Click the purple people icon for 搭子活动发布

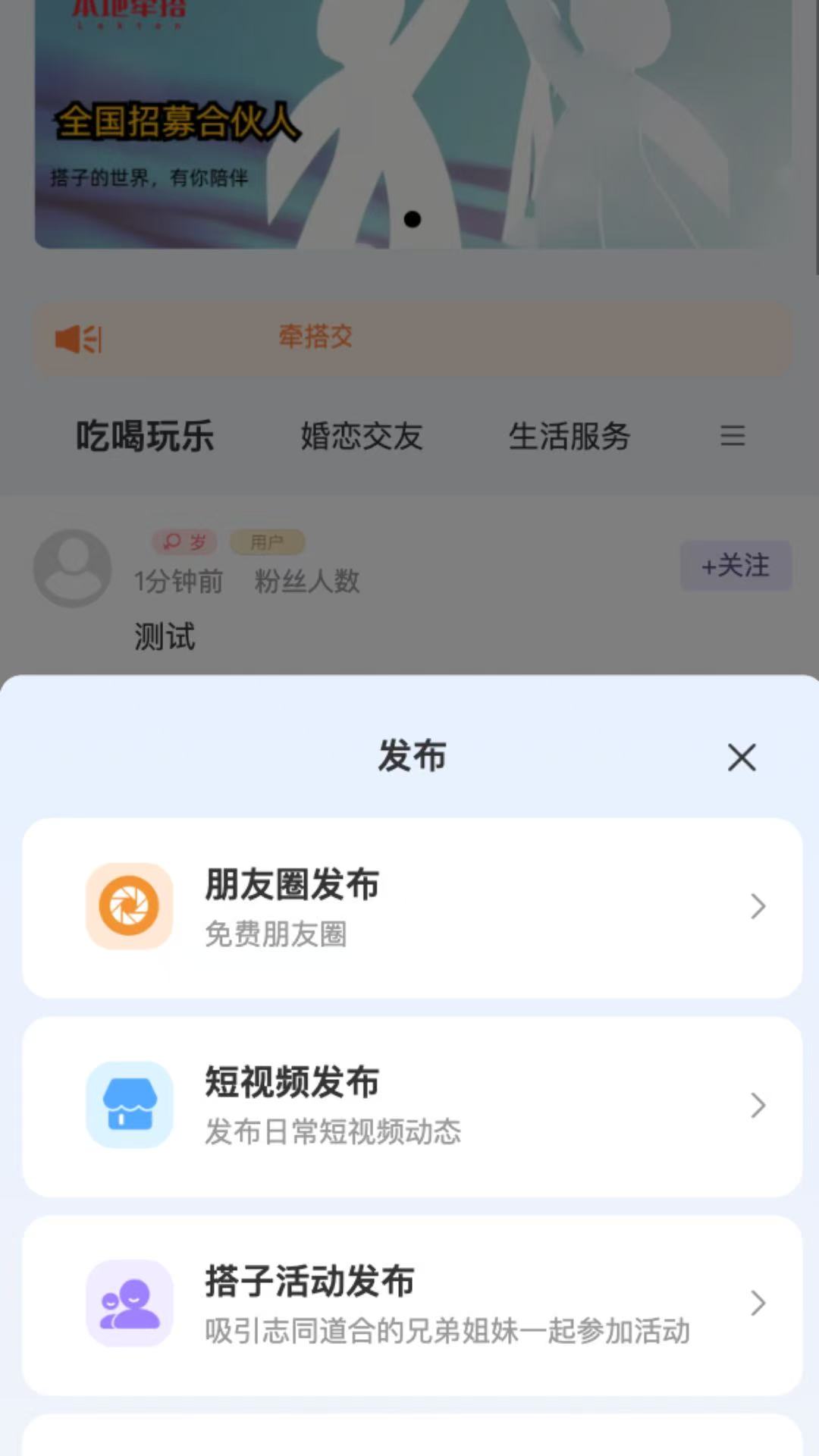[x=129, y=1303]
